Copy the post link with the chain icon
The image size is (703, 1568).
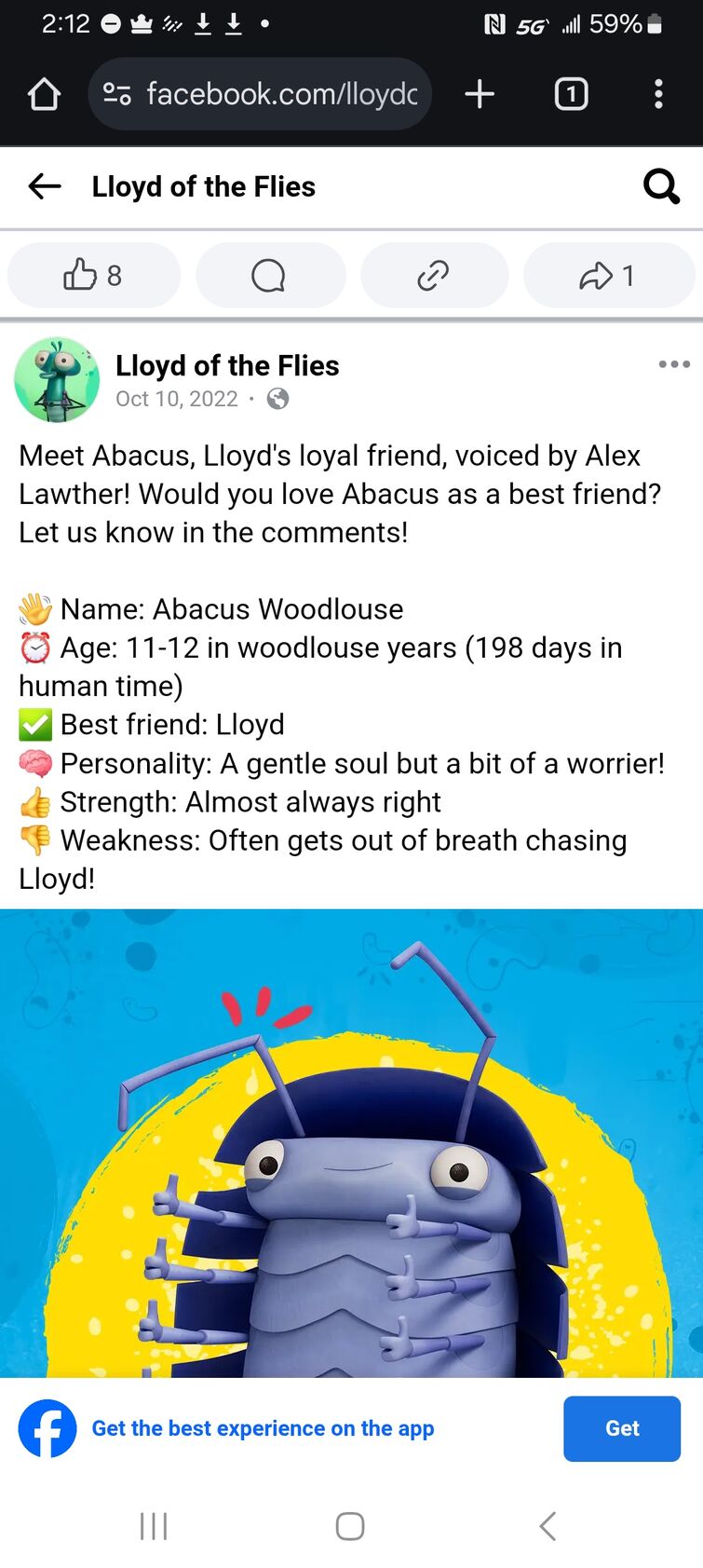[433, 276]
